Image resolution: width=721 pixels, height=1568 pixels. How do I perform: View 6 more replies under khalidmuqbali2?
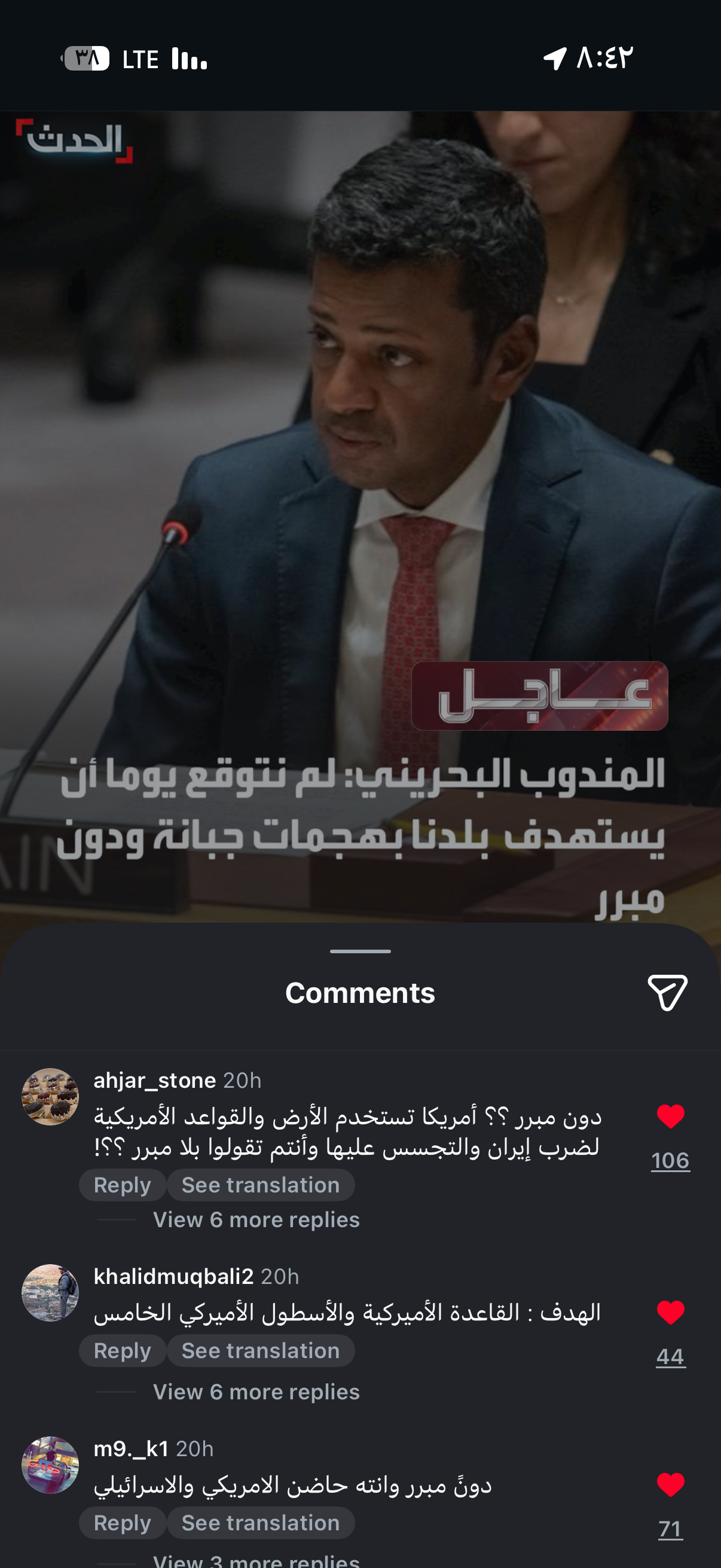pos(256,1392)
